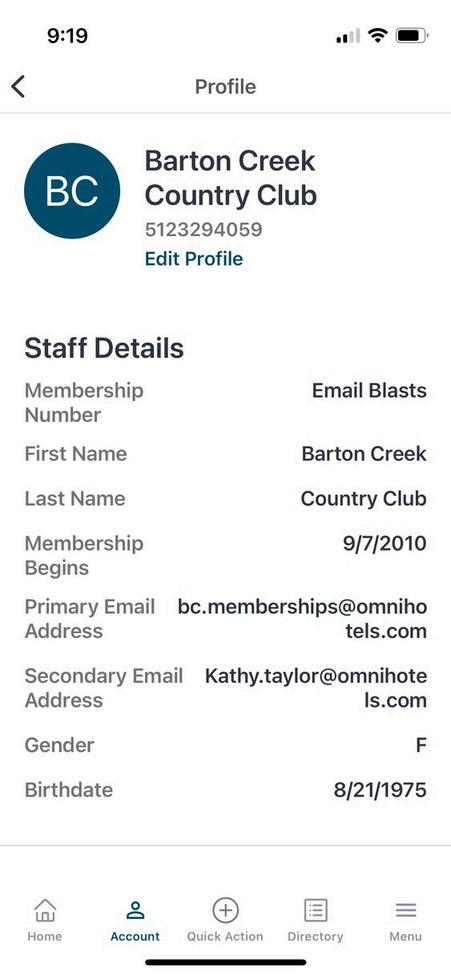The image size is (451, 975).
Task: Switch to the Directory tab
Action: [315, 920]
